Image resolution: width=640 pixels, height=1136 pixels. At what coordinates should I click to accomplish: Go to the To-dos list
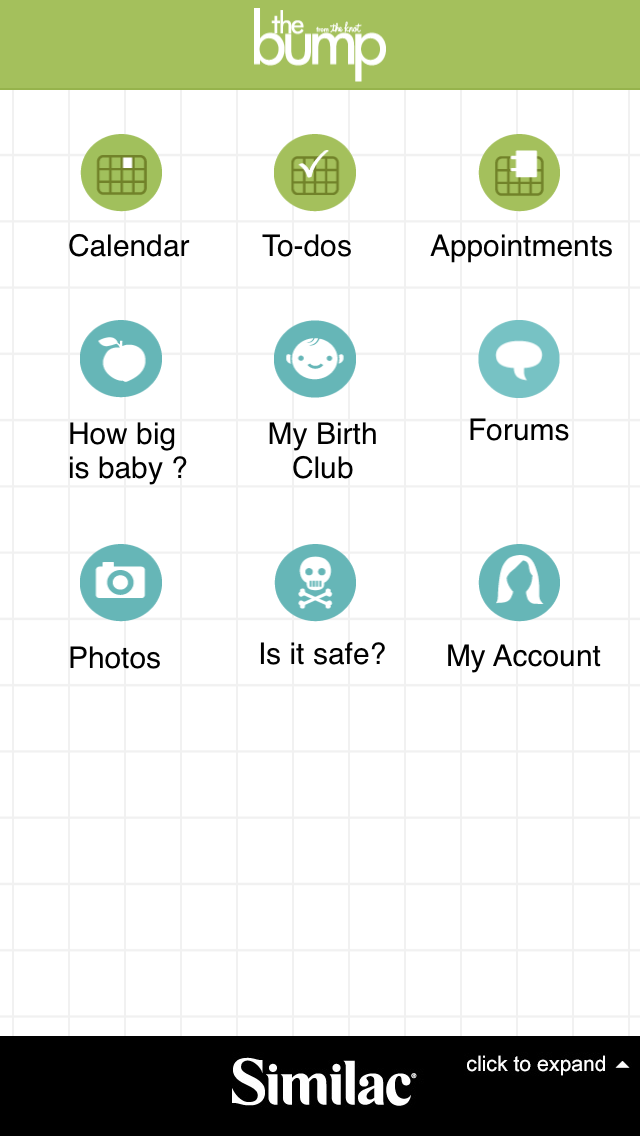315,174
